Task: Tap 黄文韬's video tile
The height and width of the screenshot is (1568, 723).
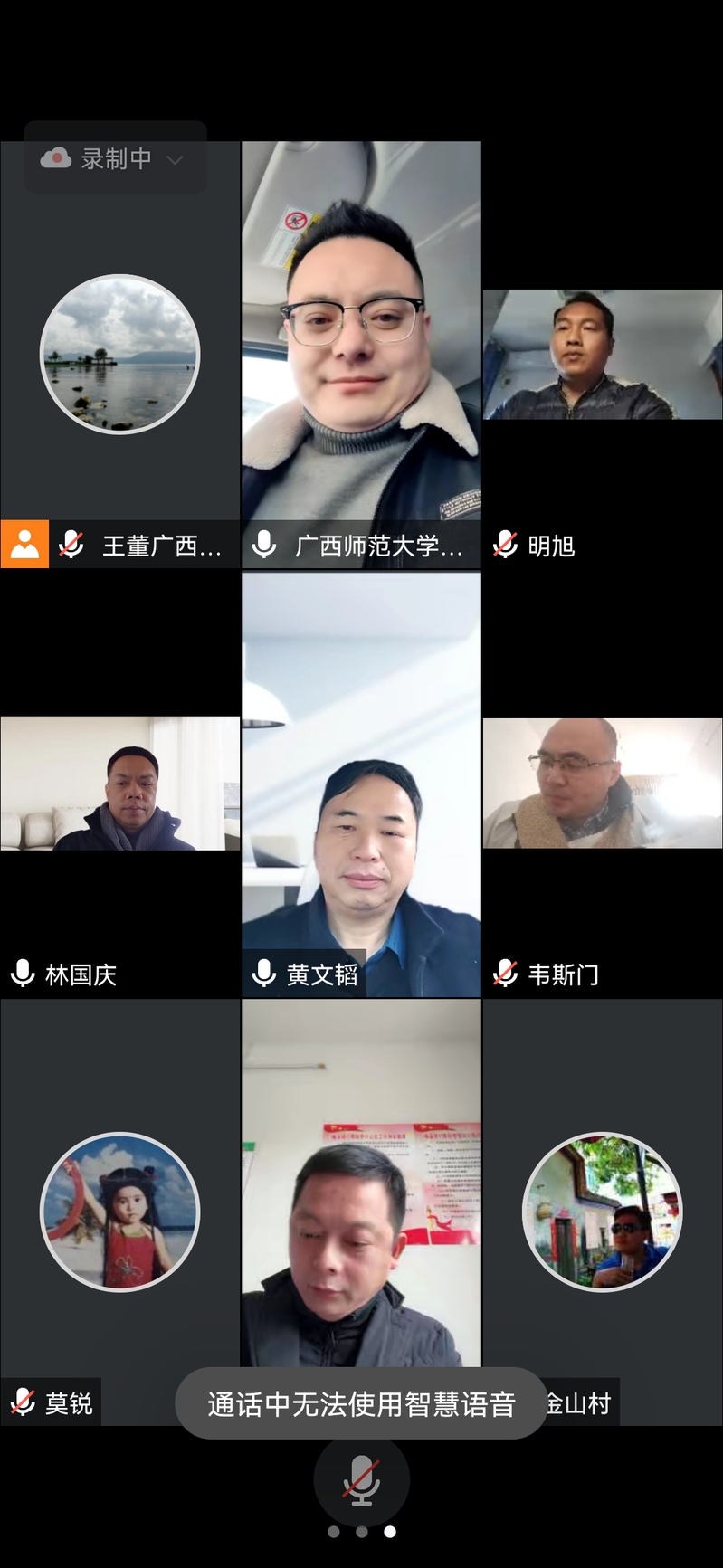Action: pyautogui.click(x=361, y=784)
